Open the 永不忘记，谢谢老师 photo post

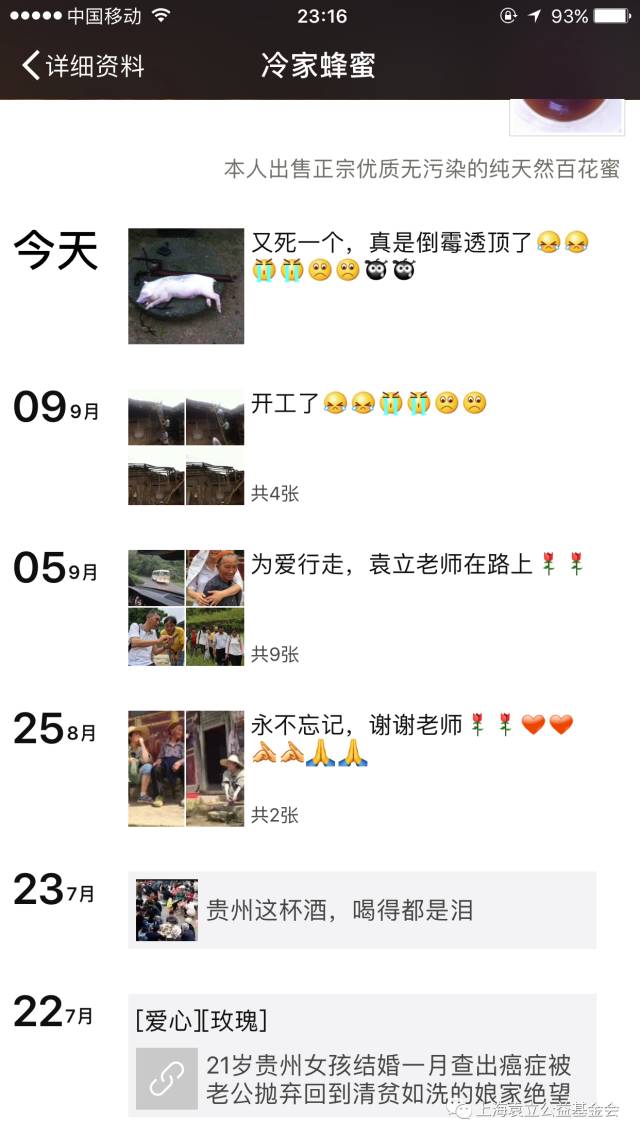tap(186, 768)
